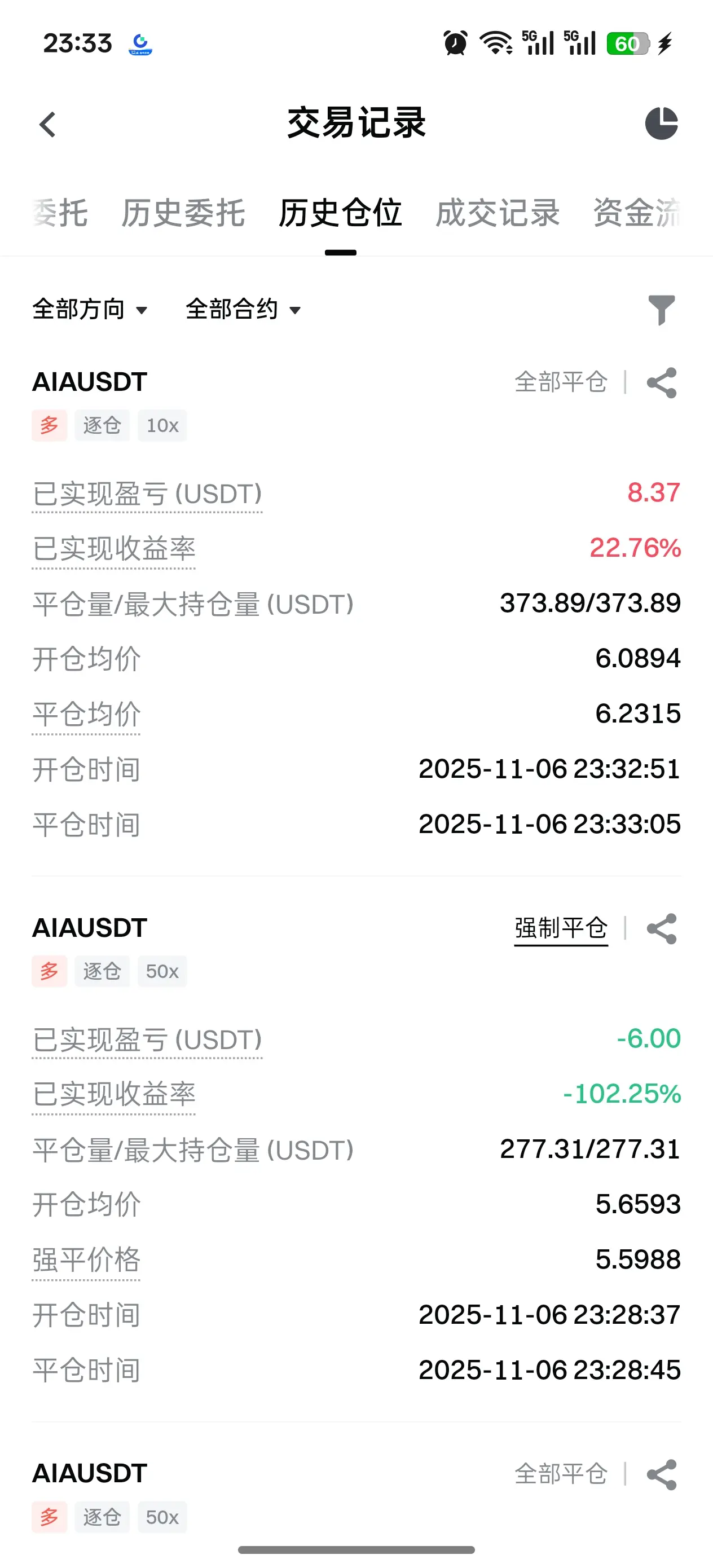Open the 全部方向 direction dropdown
The image size is (713, 1568).
[x=90, y=309]
